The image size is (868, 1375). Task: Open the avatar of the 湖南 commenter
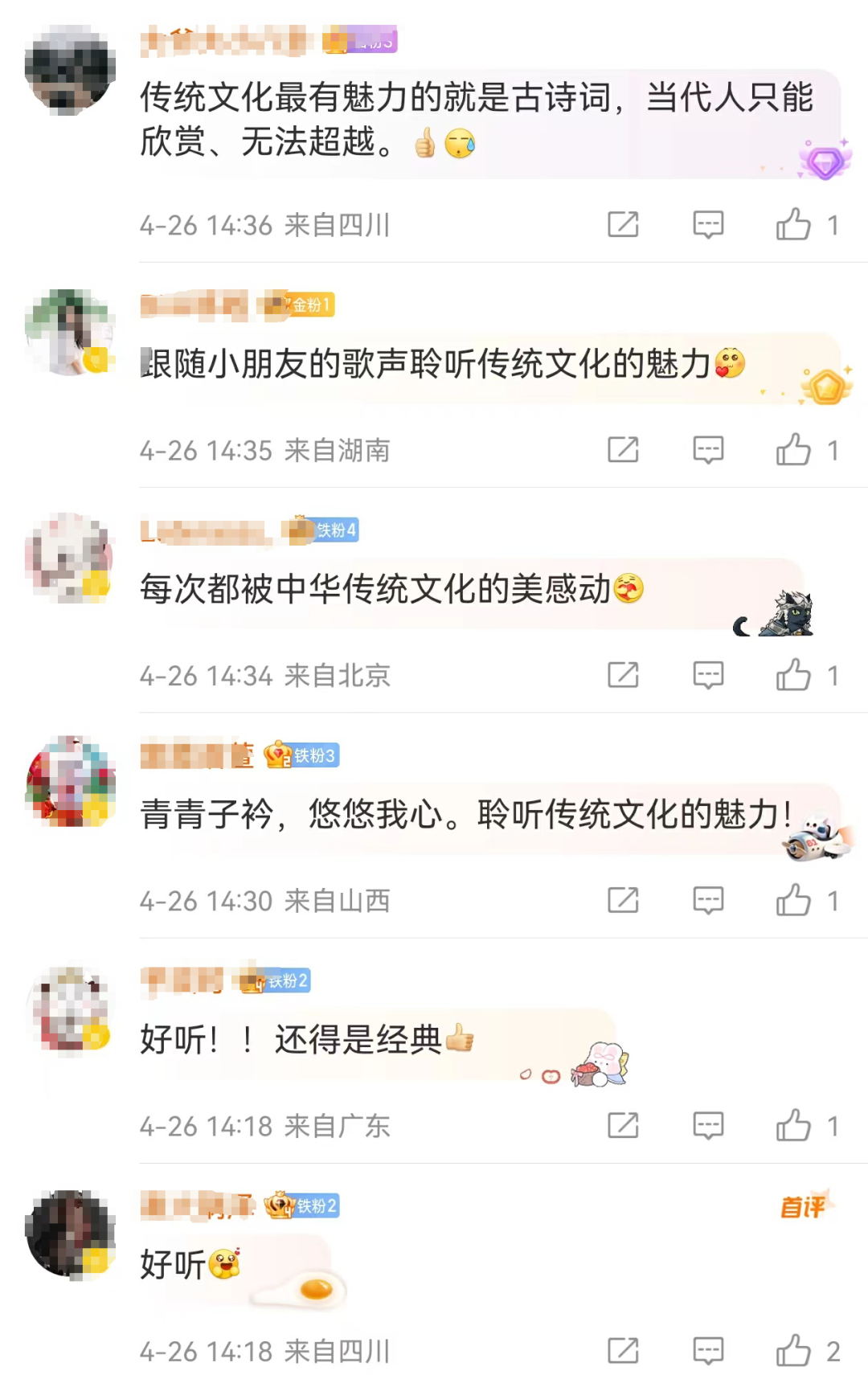70,333
